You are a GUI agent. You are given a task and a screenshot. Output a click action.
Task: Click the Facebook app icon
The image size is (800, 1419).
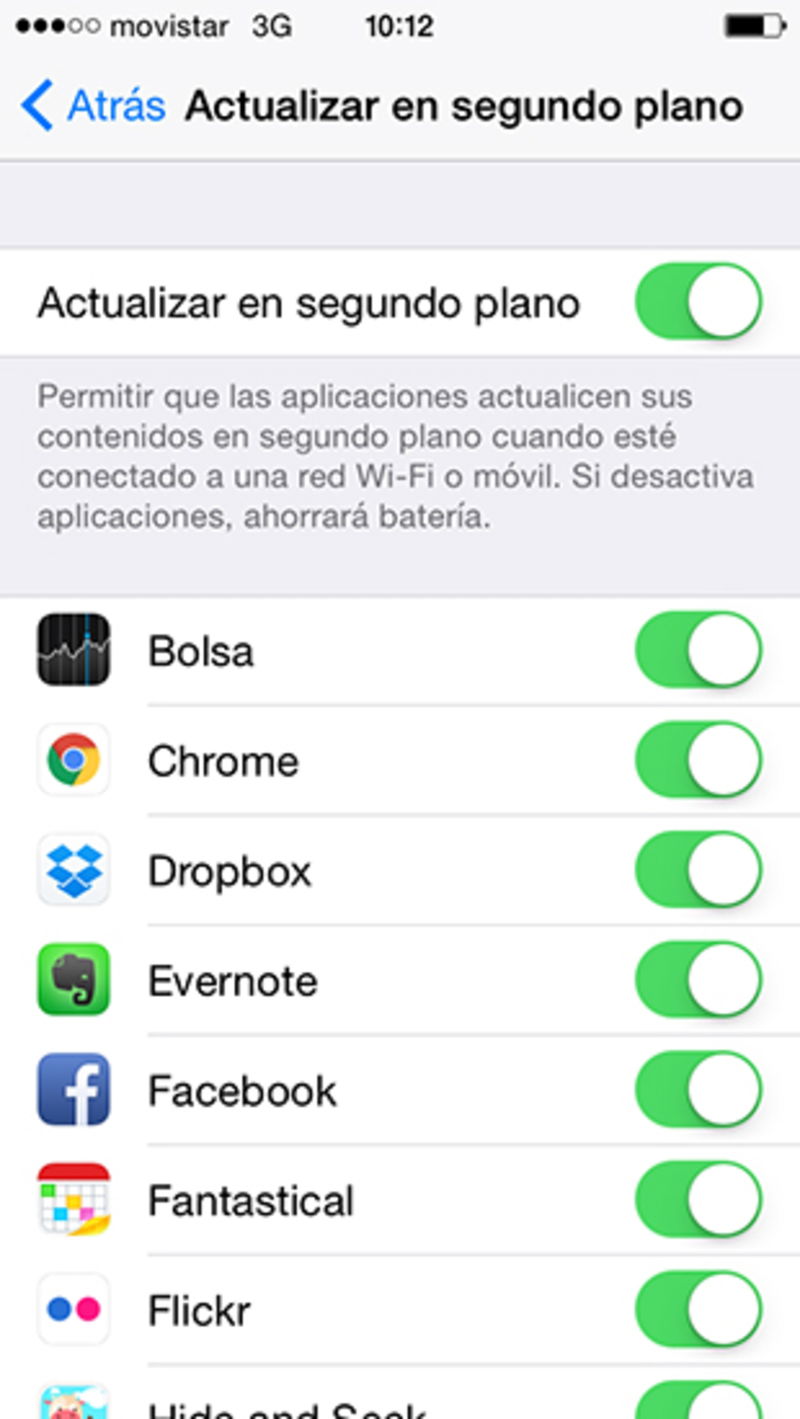point(73,1090)
